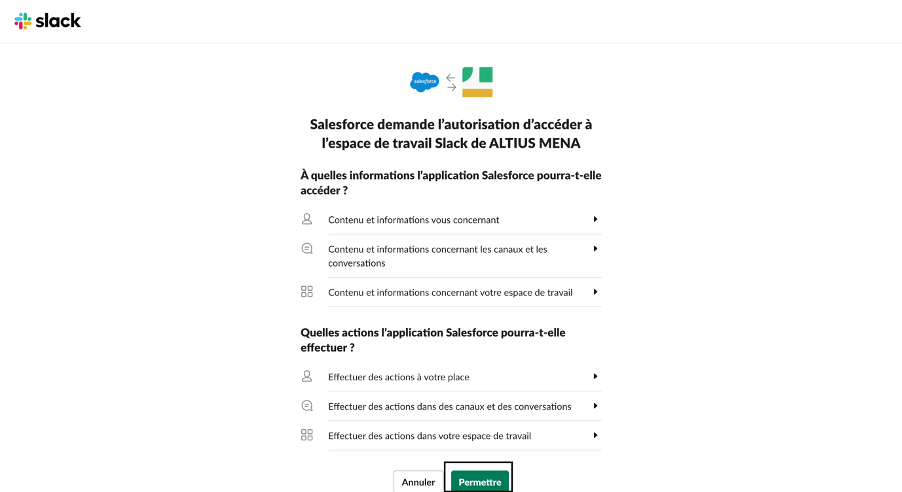Image resolution: width=902 pixels, height=492 pixels.
Task: Expand info about canaux et conversations
Action: pyautogui.click(x=451, y=256)
